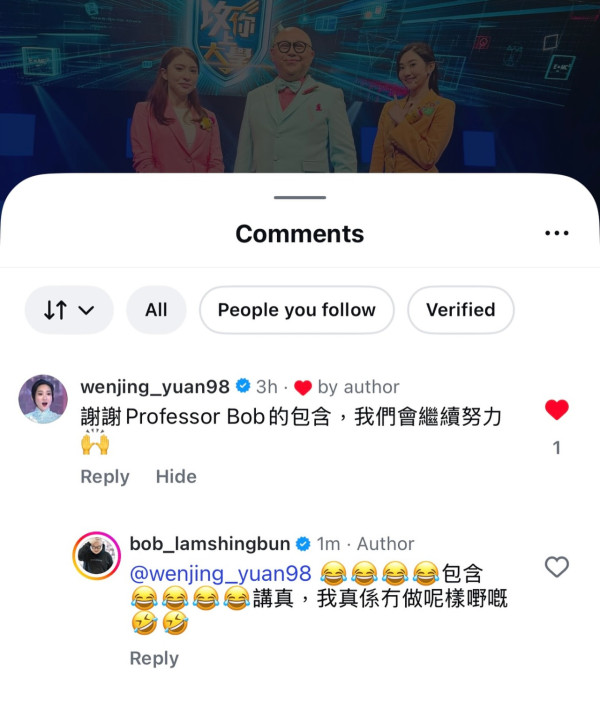Screen dimensions: 600x703
Task: Unlike wenjing_yuan98's comment
Action: click(556, 410)
